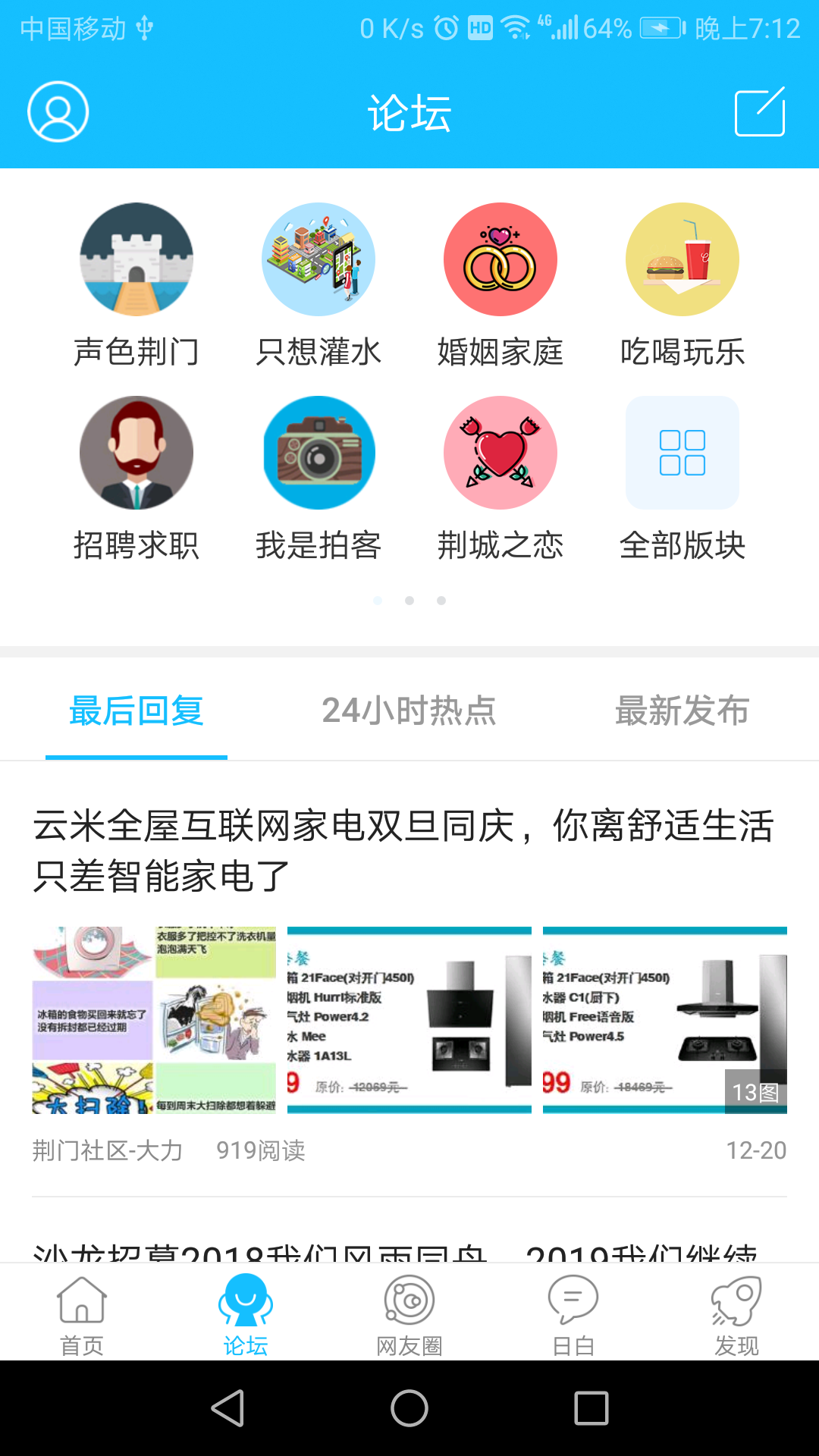Viewport: 819px width, 1456px height.
Task: Switch to the 24小时热点 tab
Action: 409,711
